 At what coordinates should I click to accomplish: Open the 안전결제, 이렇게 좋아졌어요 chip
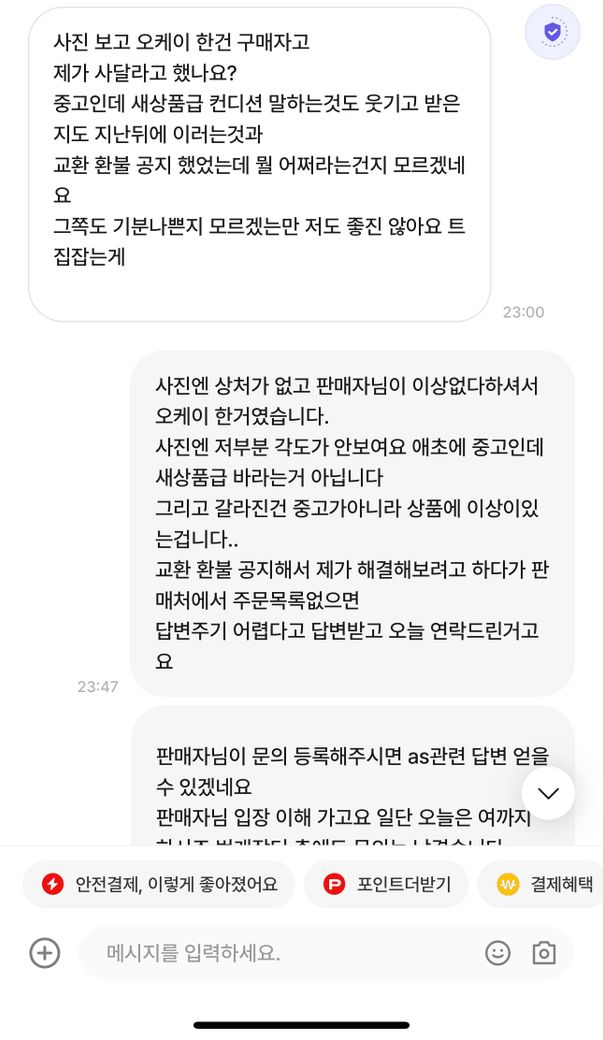(x=158, y=884)
